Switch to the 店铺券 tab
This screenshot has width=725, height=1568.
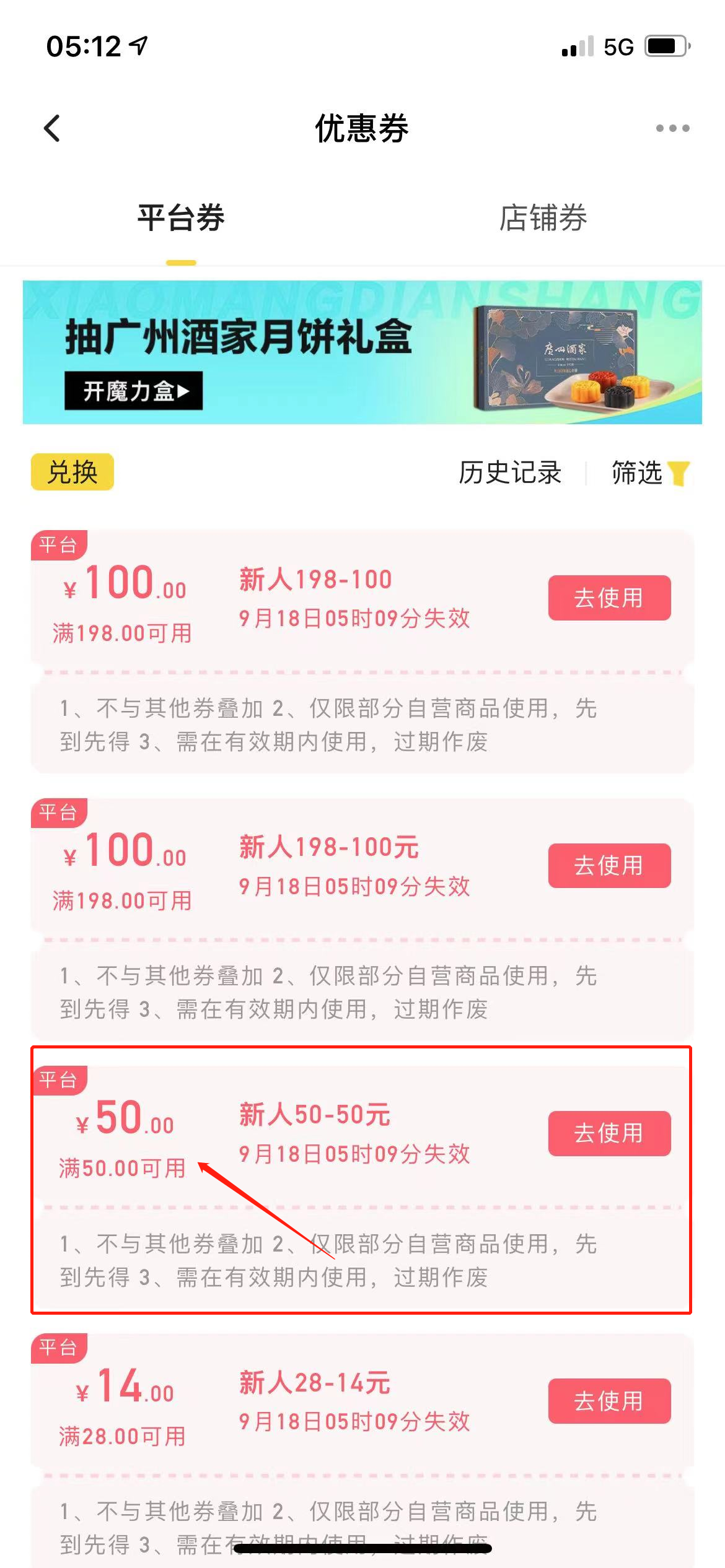tap(543, 217)
